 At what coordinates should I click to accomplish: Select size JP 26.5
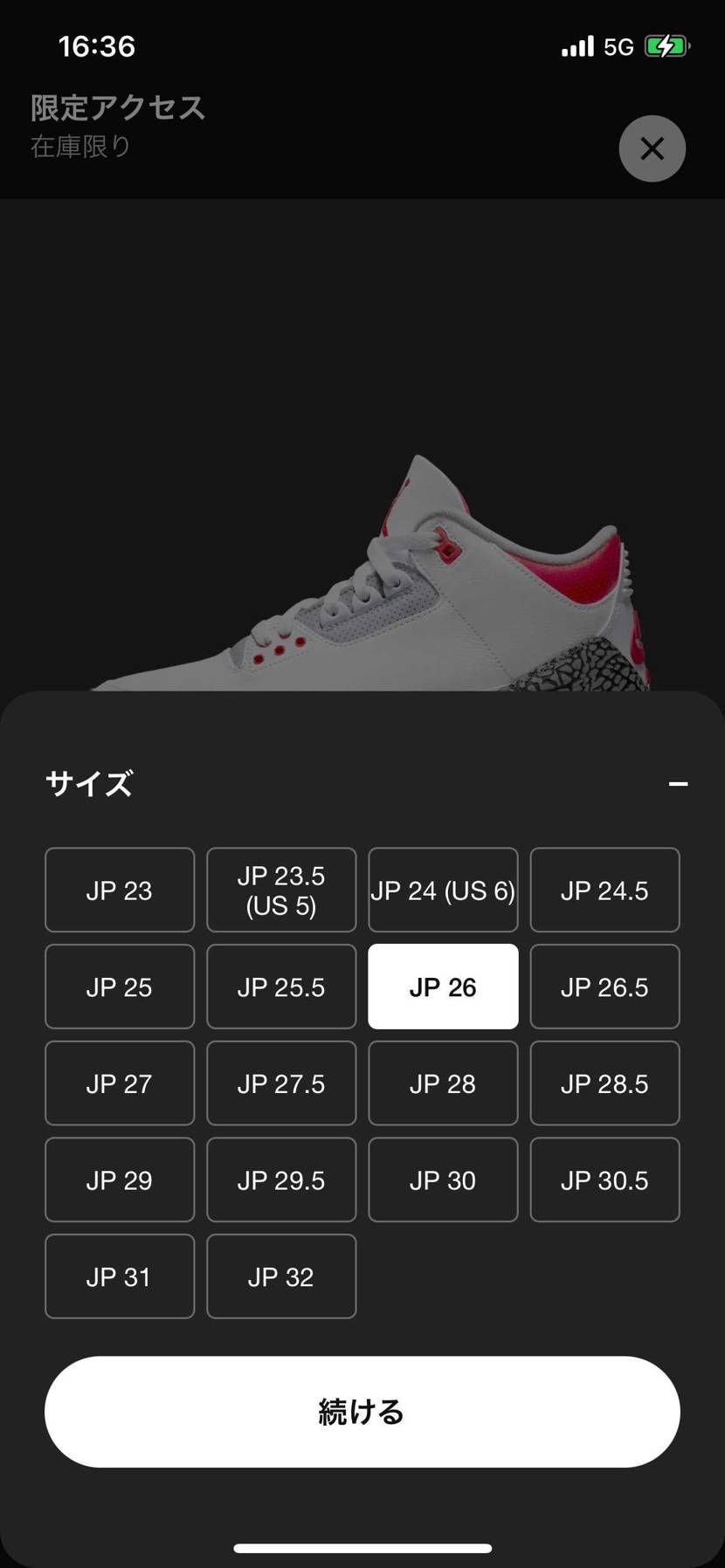[604, 987]
